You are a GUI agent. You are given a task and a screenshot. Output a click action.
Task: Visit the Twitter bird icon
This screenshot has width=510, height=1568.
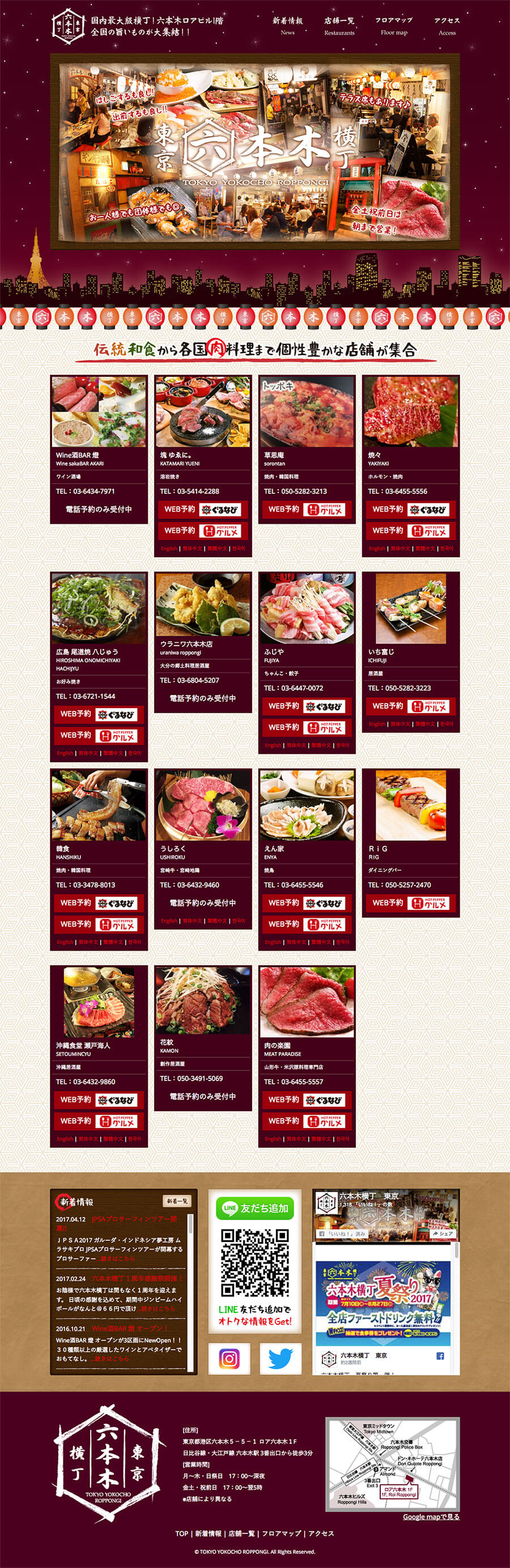280,1359
